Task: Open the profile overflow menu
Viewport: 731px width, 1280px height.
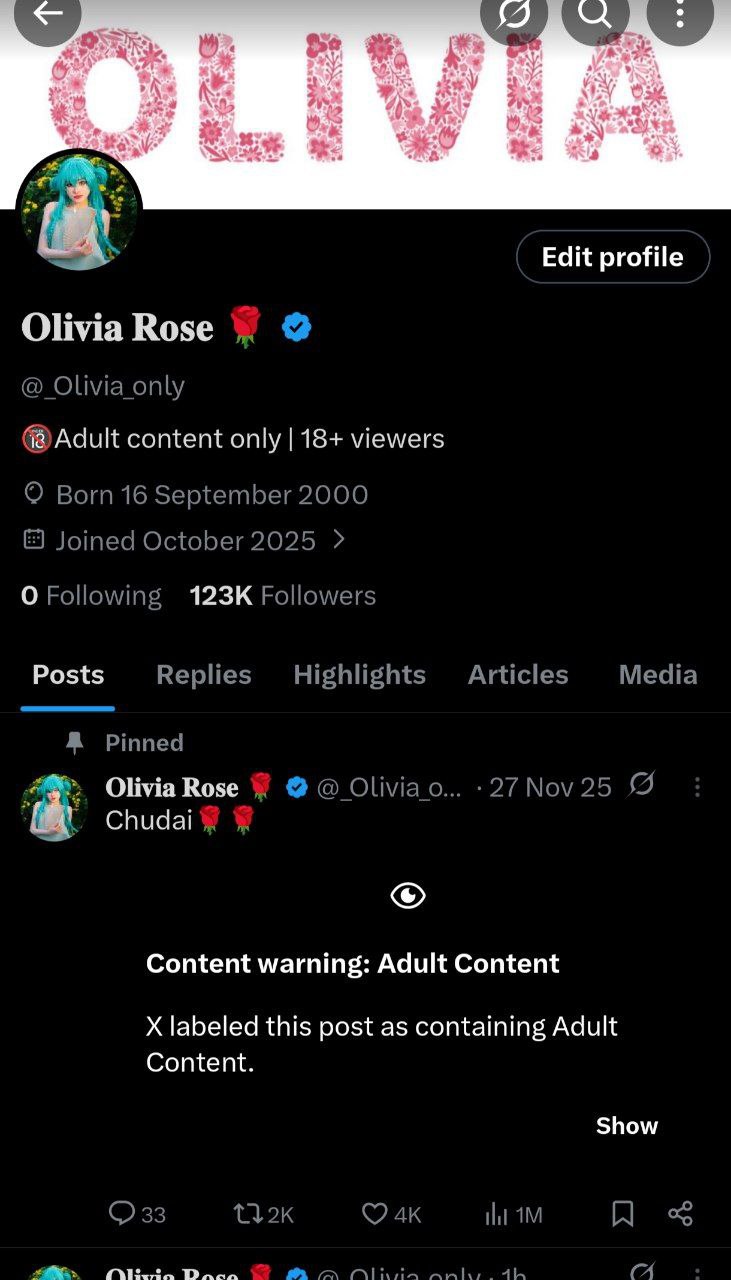Action: tap(680, 15)
